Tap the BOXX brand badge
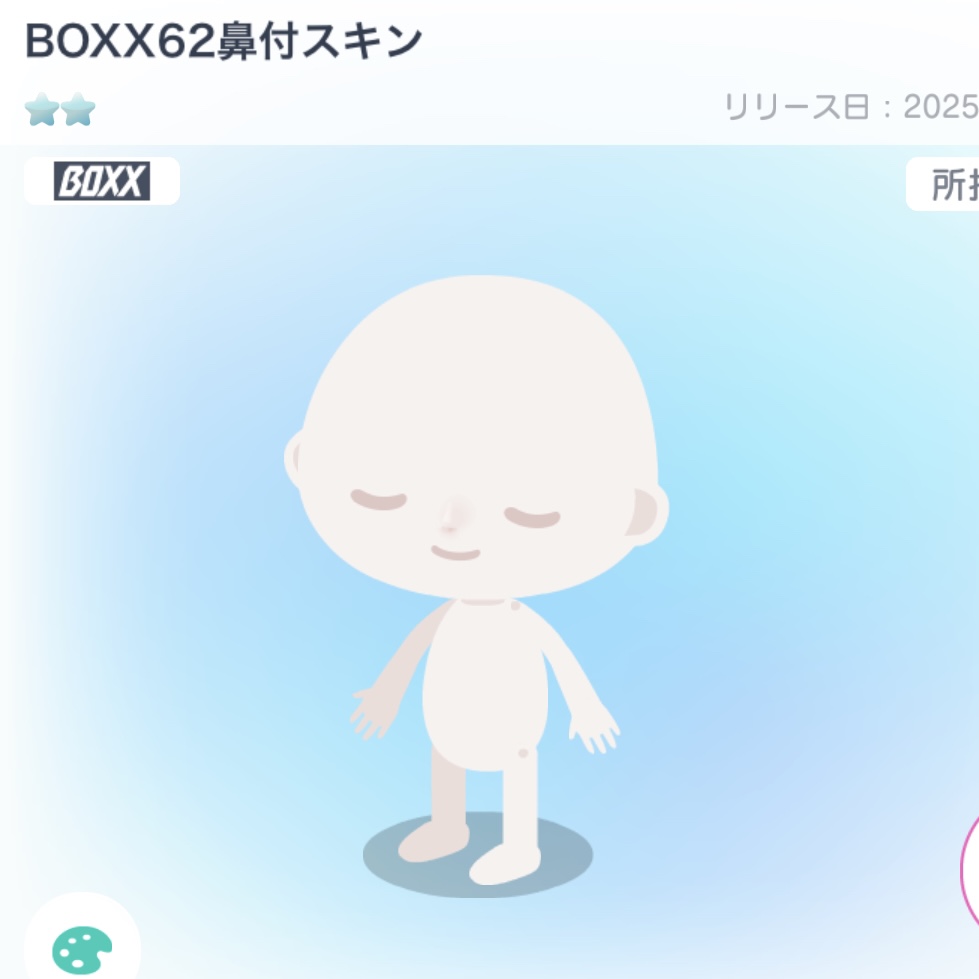Viewport: 979px width, 979px height. click(x=102, y=182)
